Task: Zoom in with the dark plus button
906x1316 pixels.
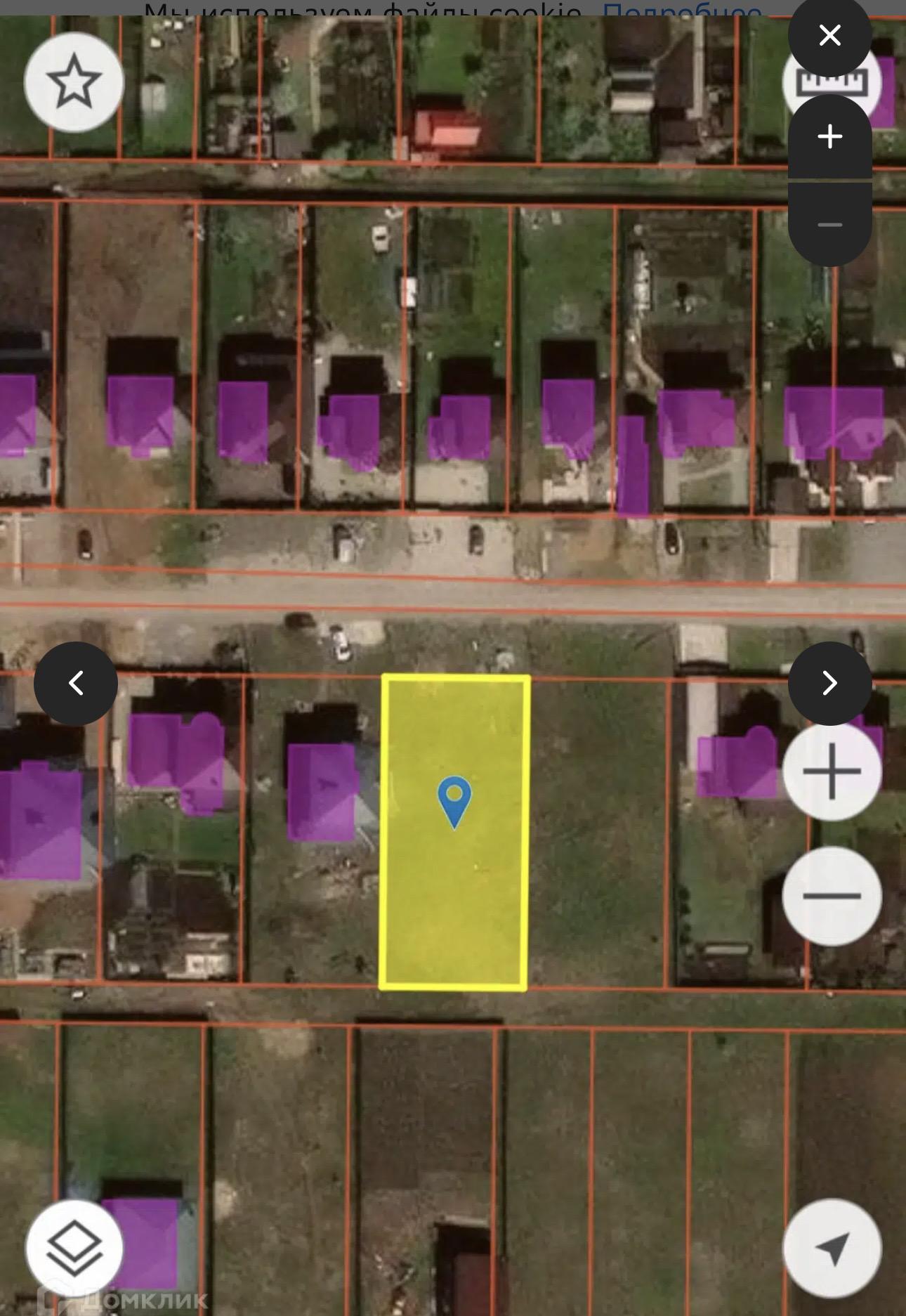Action: click(829, 136)
